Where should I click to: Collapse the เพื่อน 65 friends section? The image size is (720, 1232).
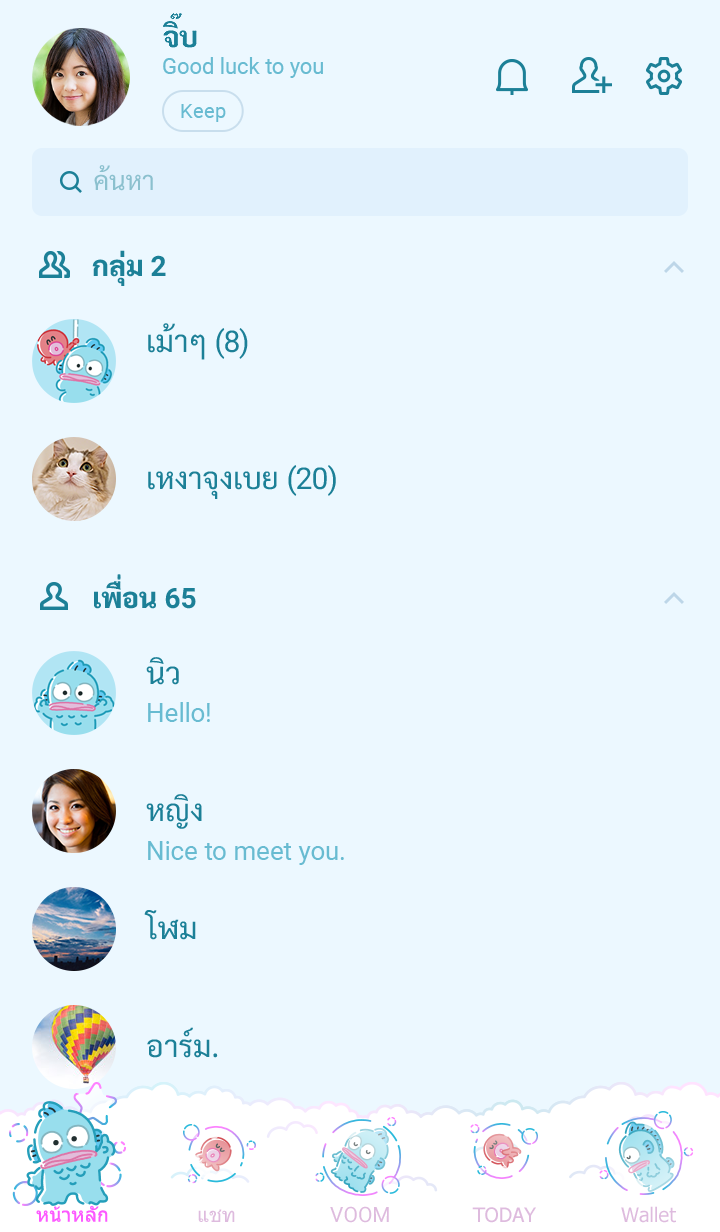[x=674, y=599]
